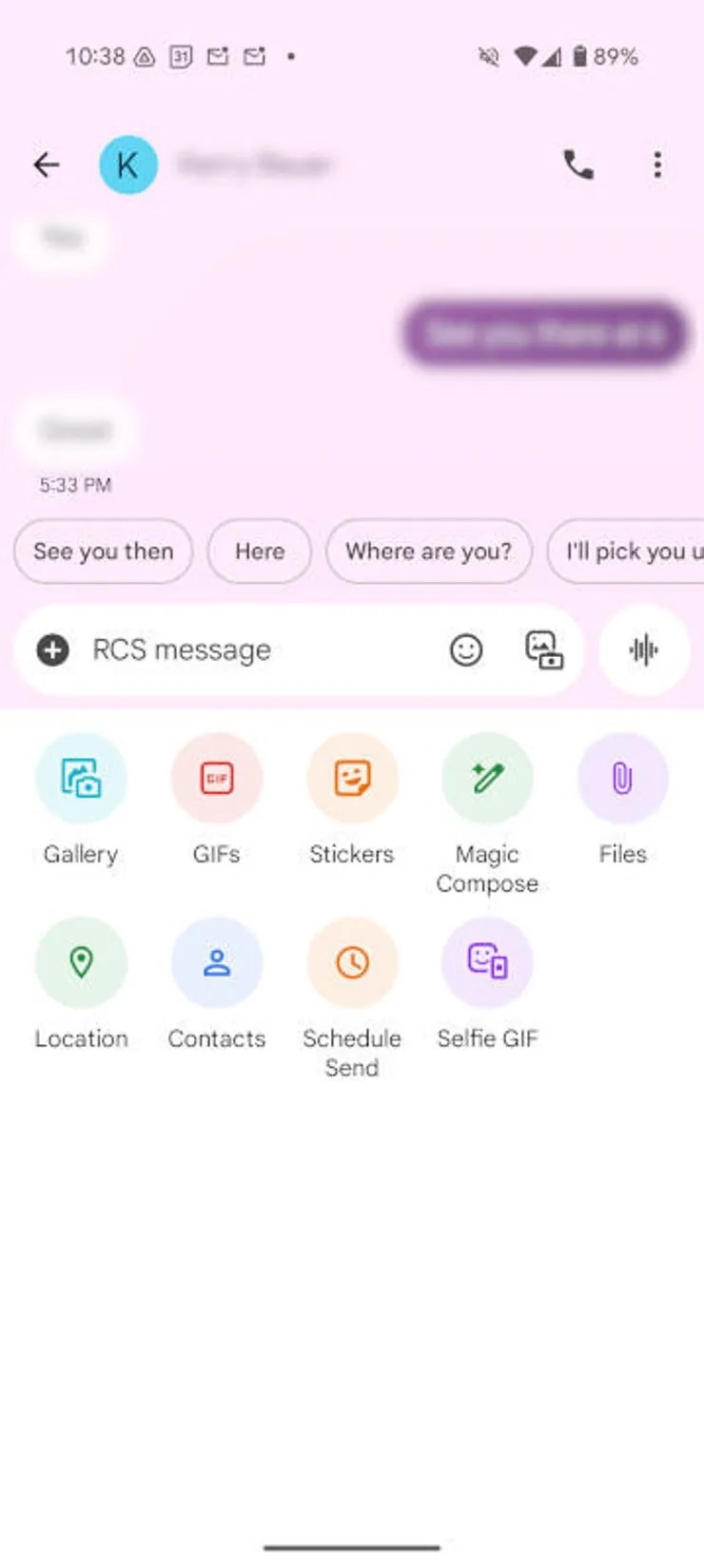This screenshot has height=1568, width=704.
Task: Browse GIFs to send
Action: click(x=217, y=779)
